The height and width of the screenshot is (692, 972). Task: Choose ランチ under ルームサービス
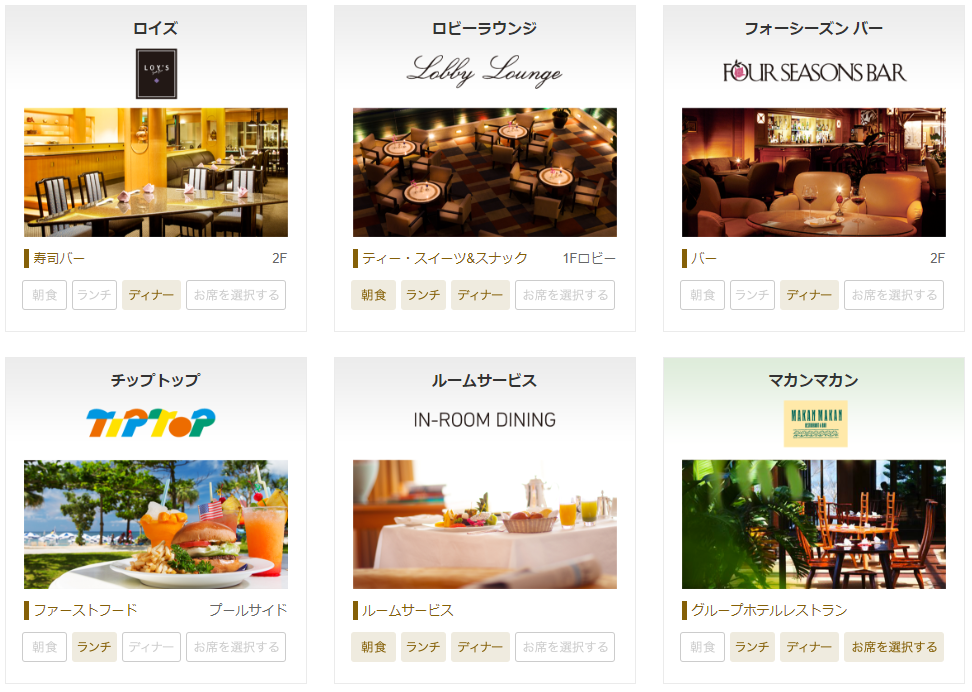point(423,647)
